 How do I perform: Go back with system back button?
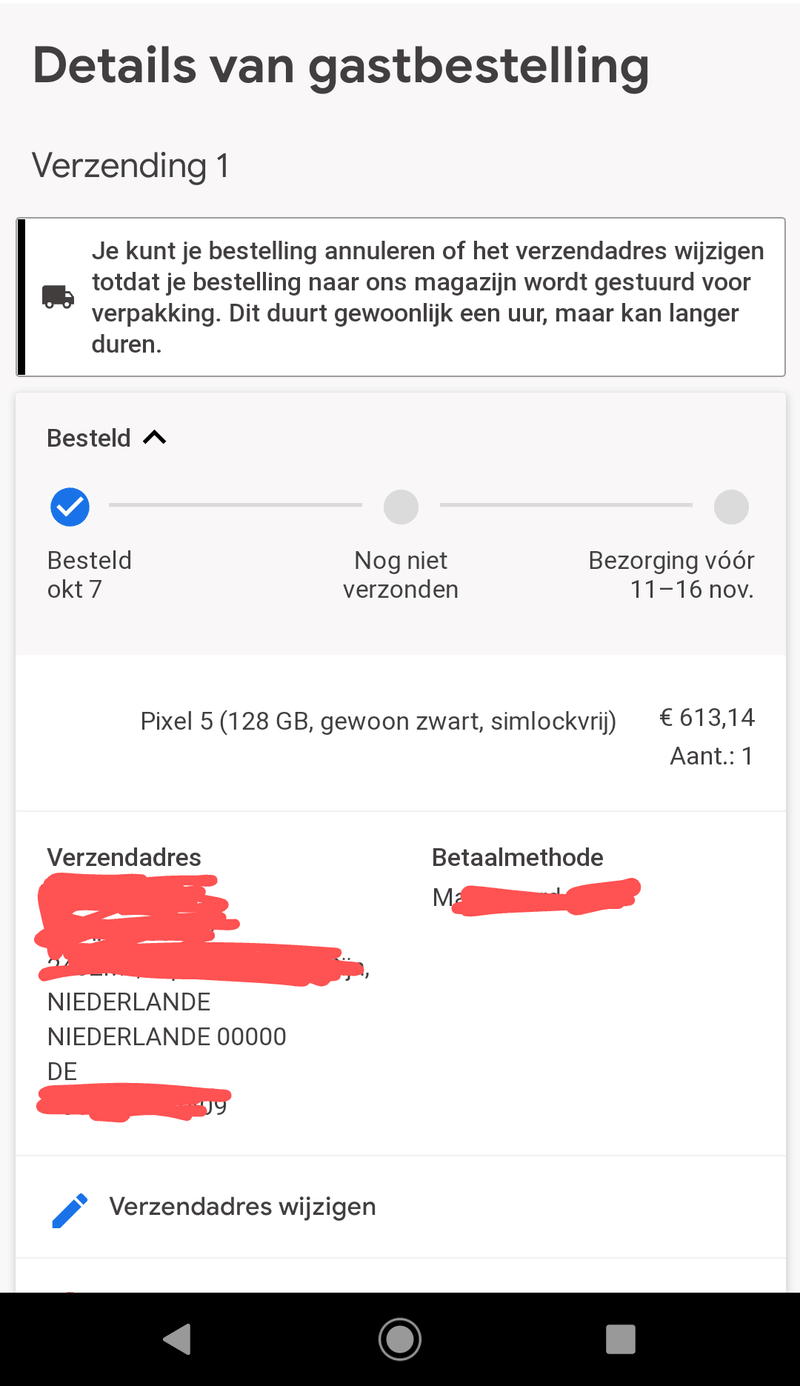177,1339
